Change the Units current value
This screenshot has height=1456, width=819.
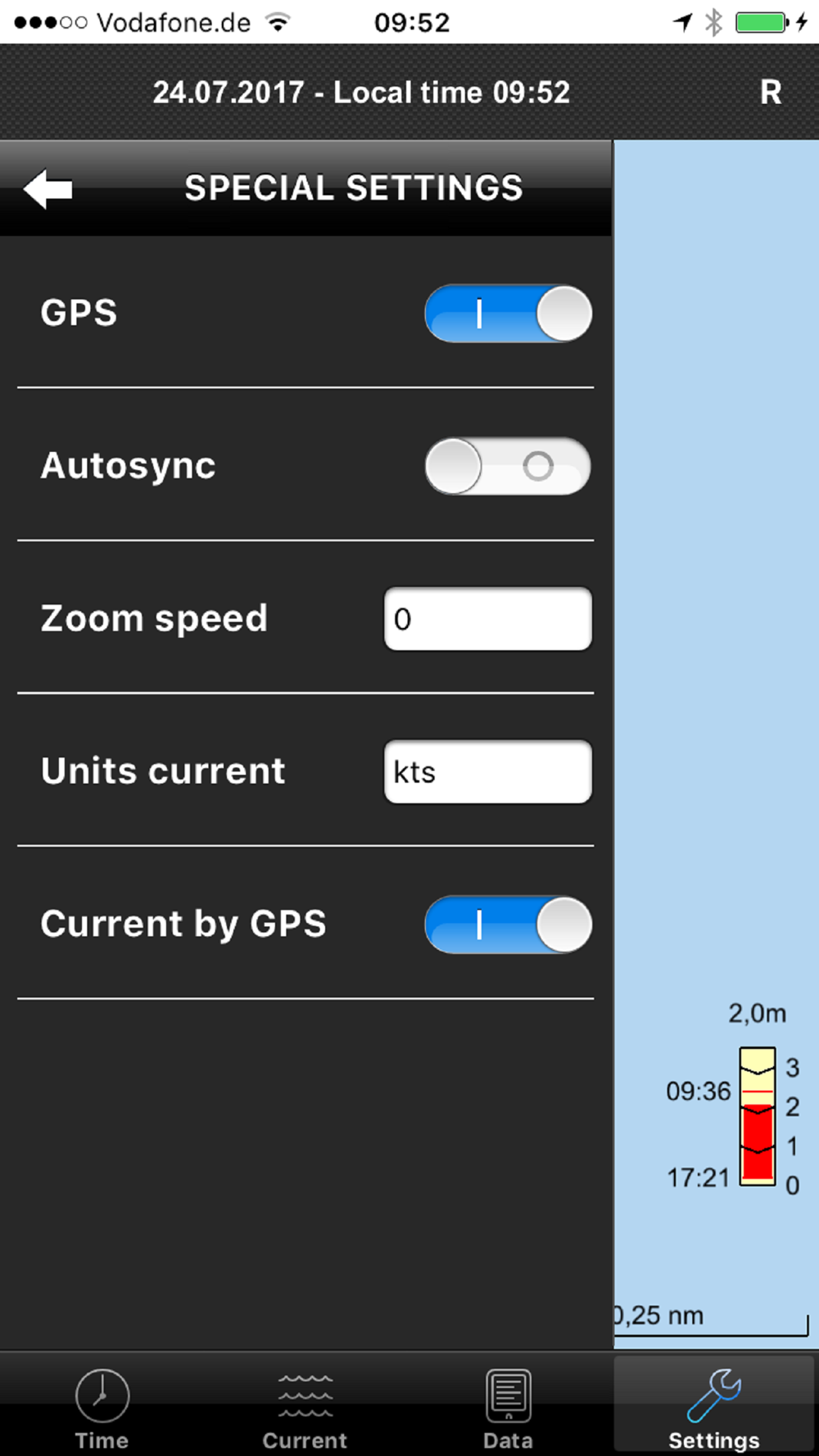click(488, 771)
